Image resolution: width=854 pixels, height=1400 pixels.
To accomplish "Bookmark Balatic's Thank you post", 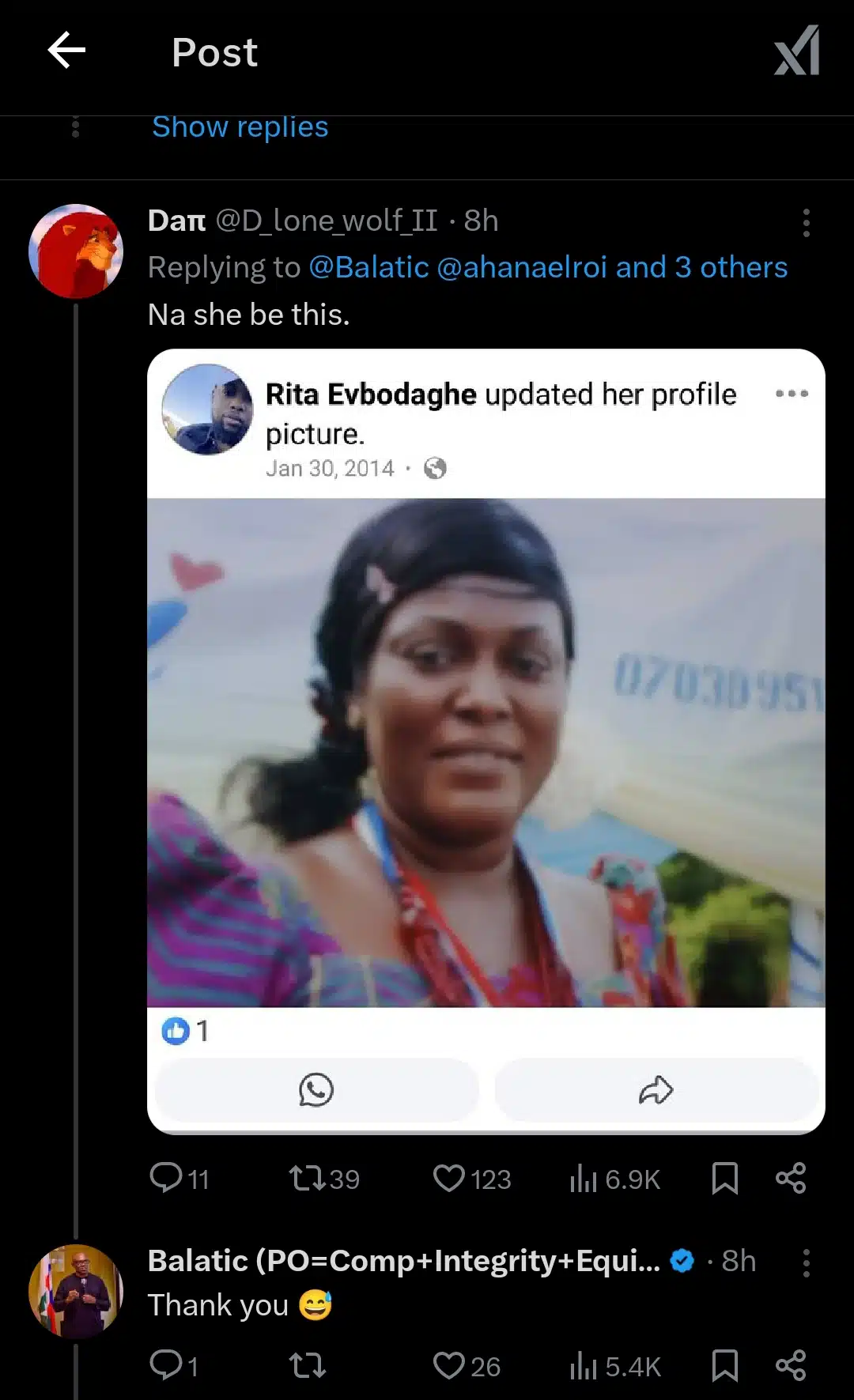I will click(x=724, y=1365).
